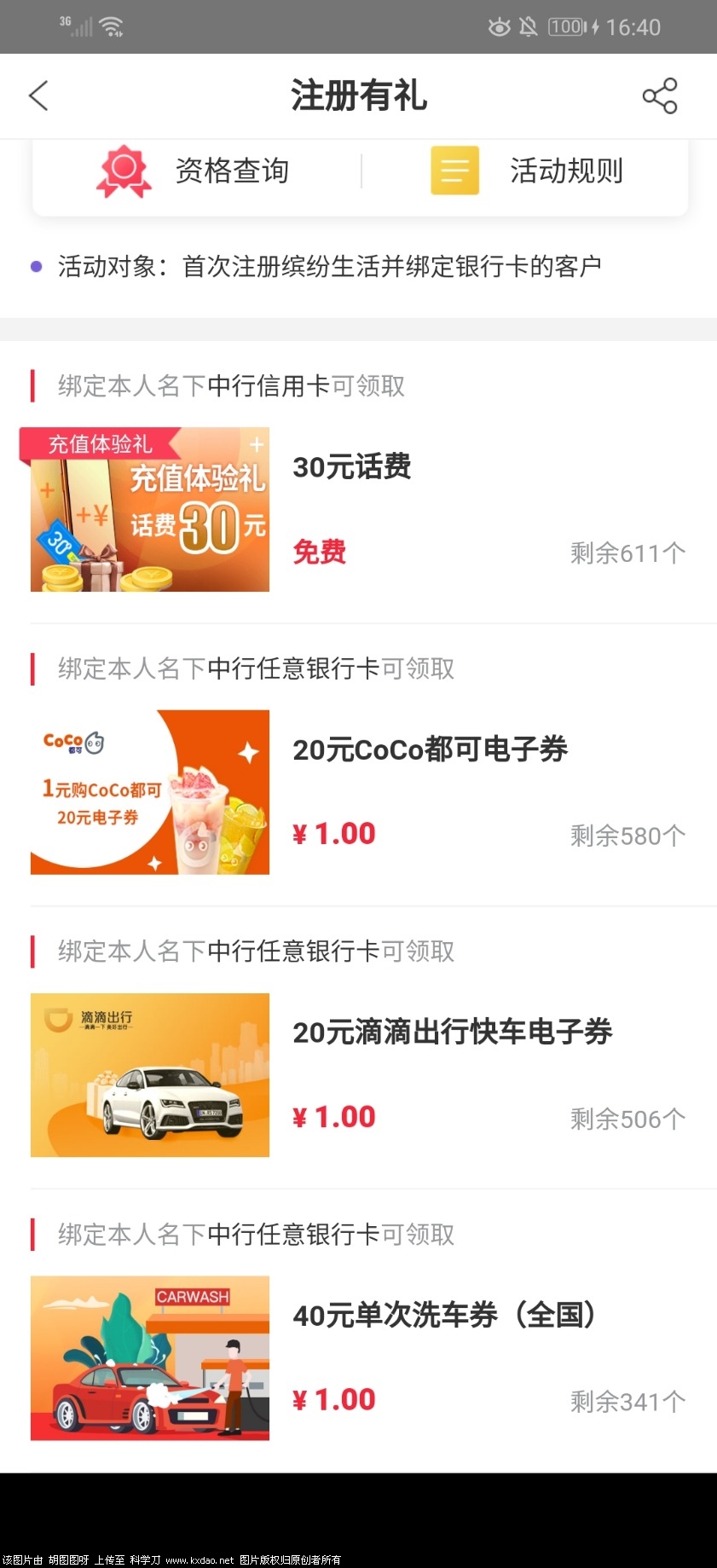Viewport: 717px width, 1568px height.
Task: Open the 20元滴滴出行快车电子券 offer
Action: [452, 1033]
